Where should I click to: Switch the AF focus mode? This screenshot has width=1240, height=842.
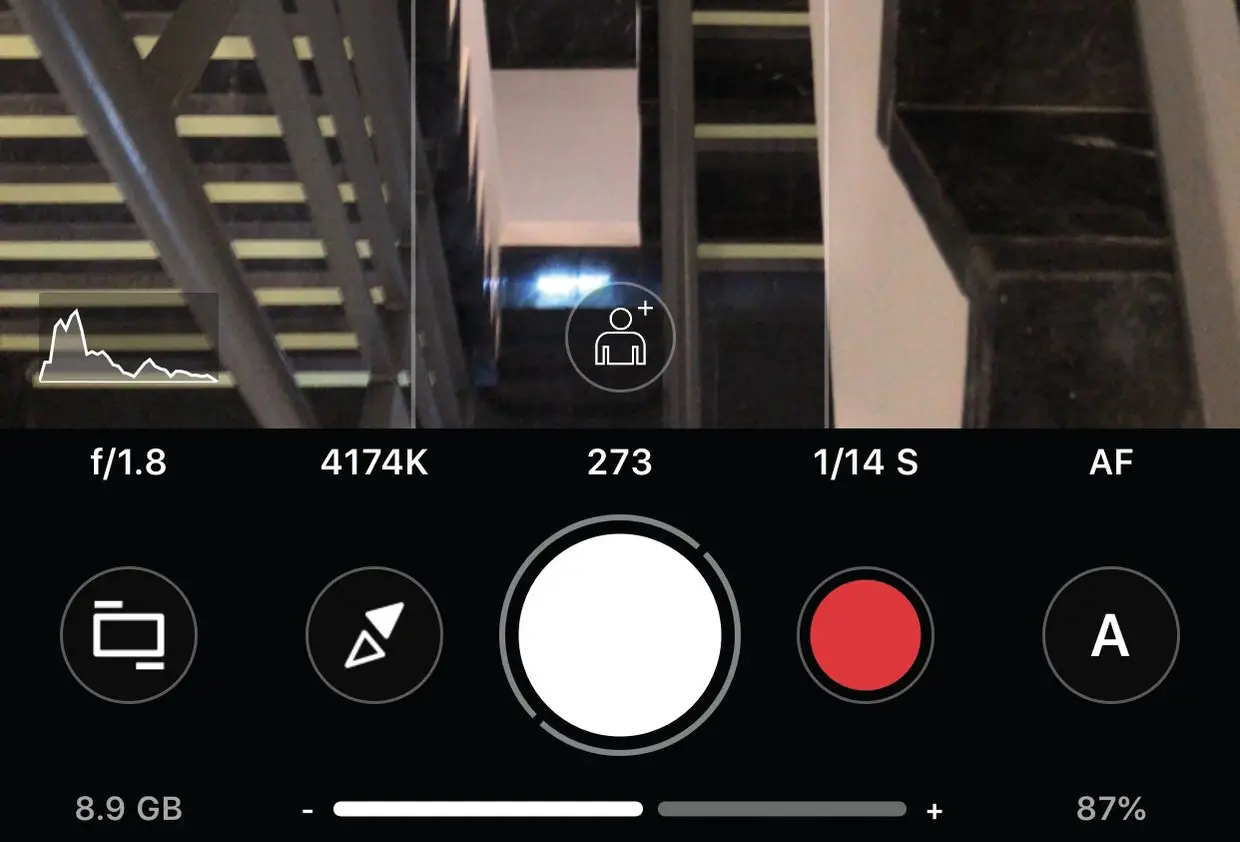point(1111,462)
